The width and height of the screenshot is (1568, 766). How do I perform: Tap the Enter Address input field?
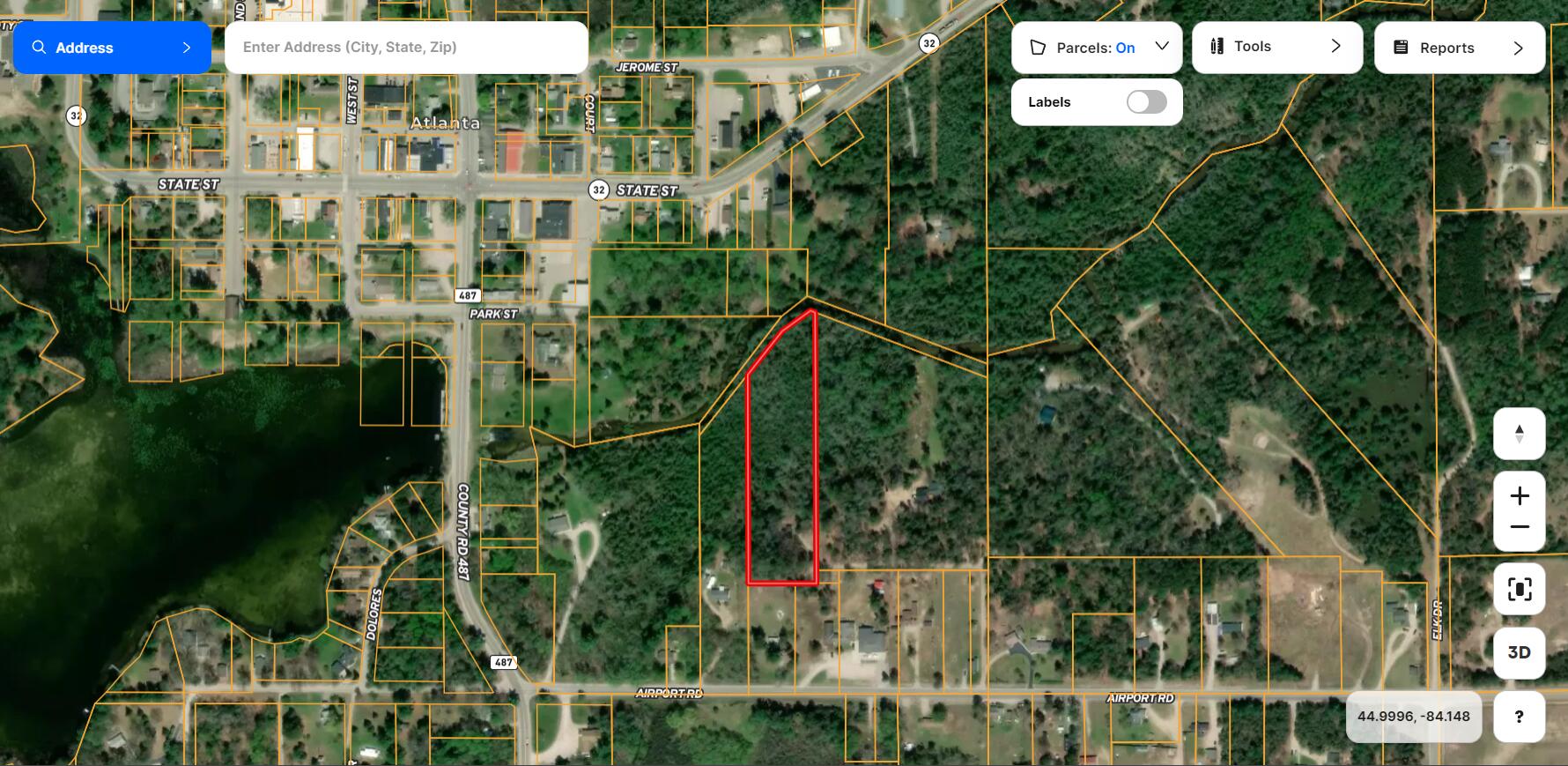pyautogui.click(x=406, y=48)
